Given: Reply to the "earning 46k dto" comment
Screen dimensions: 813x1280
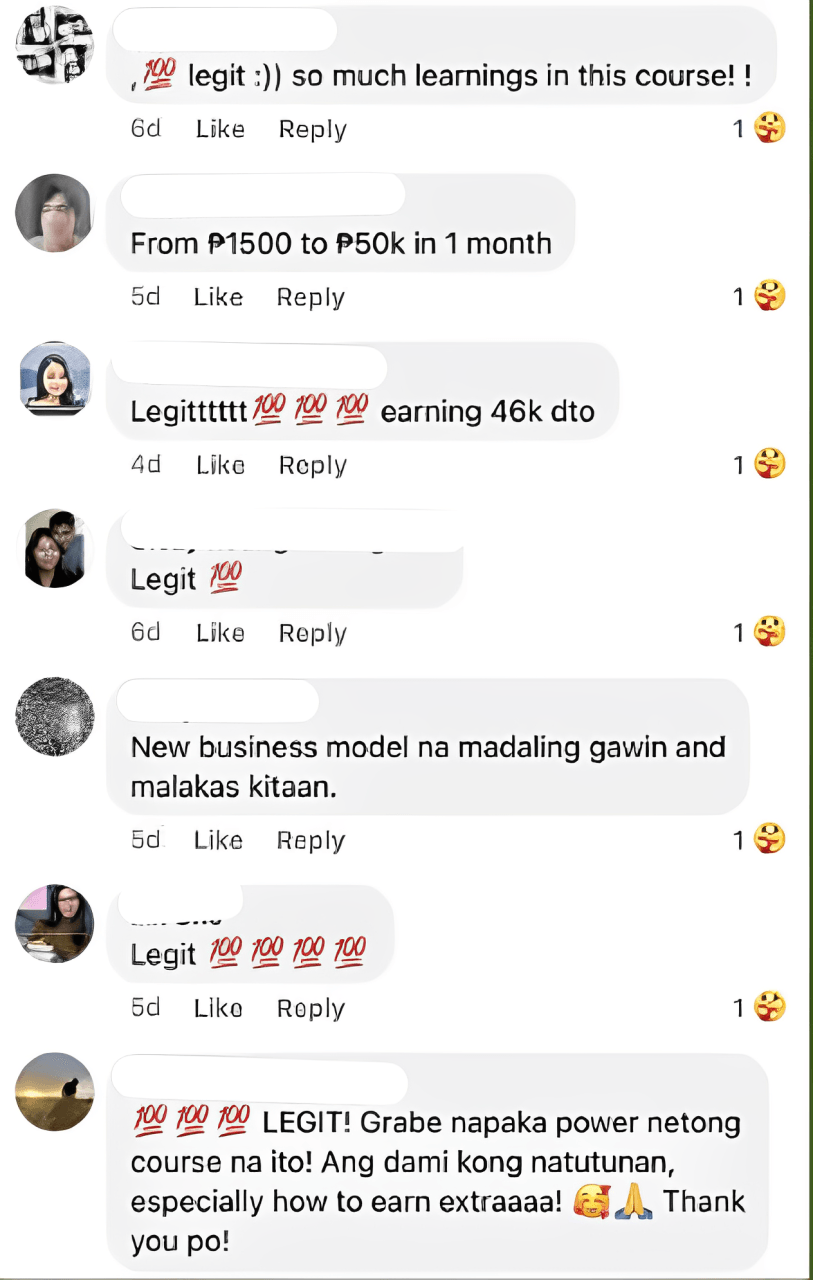Looking at the screenshot, I should 312,465.
